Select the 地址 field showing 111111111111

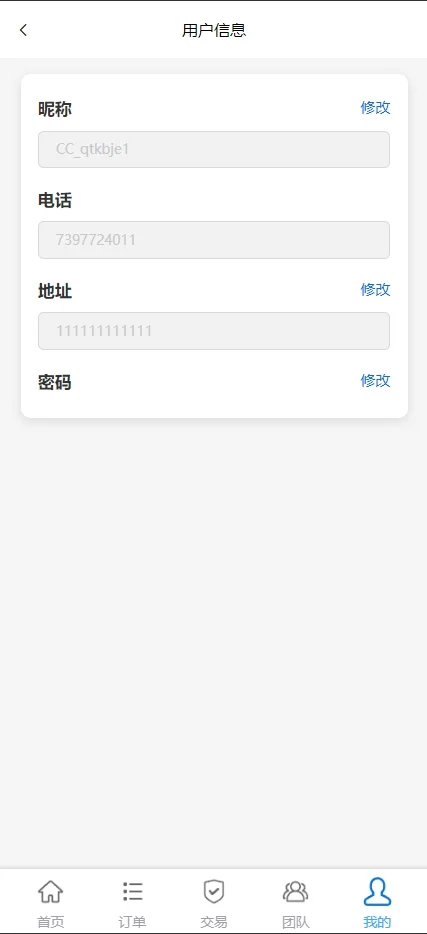pyautogui.click(x=214, y=331)
